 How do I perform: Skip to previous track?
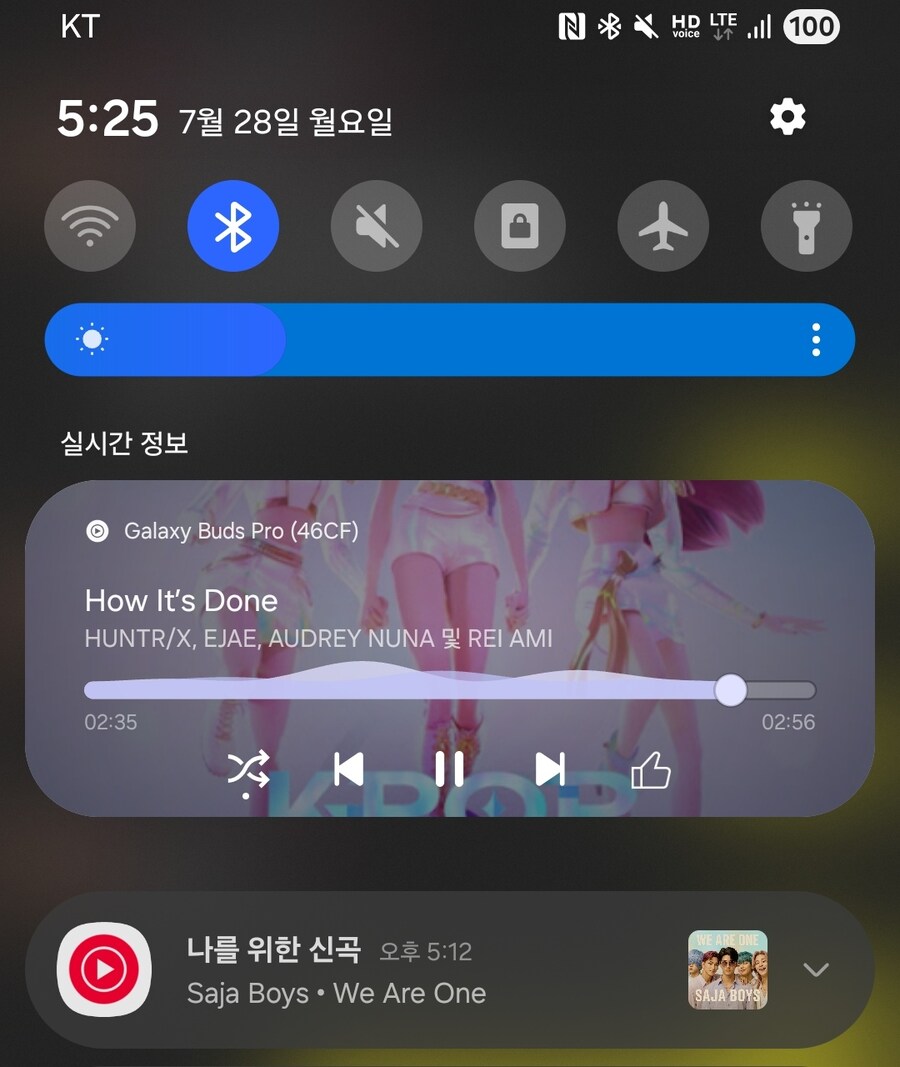pyautogui.click(x=350, y=770)
